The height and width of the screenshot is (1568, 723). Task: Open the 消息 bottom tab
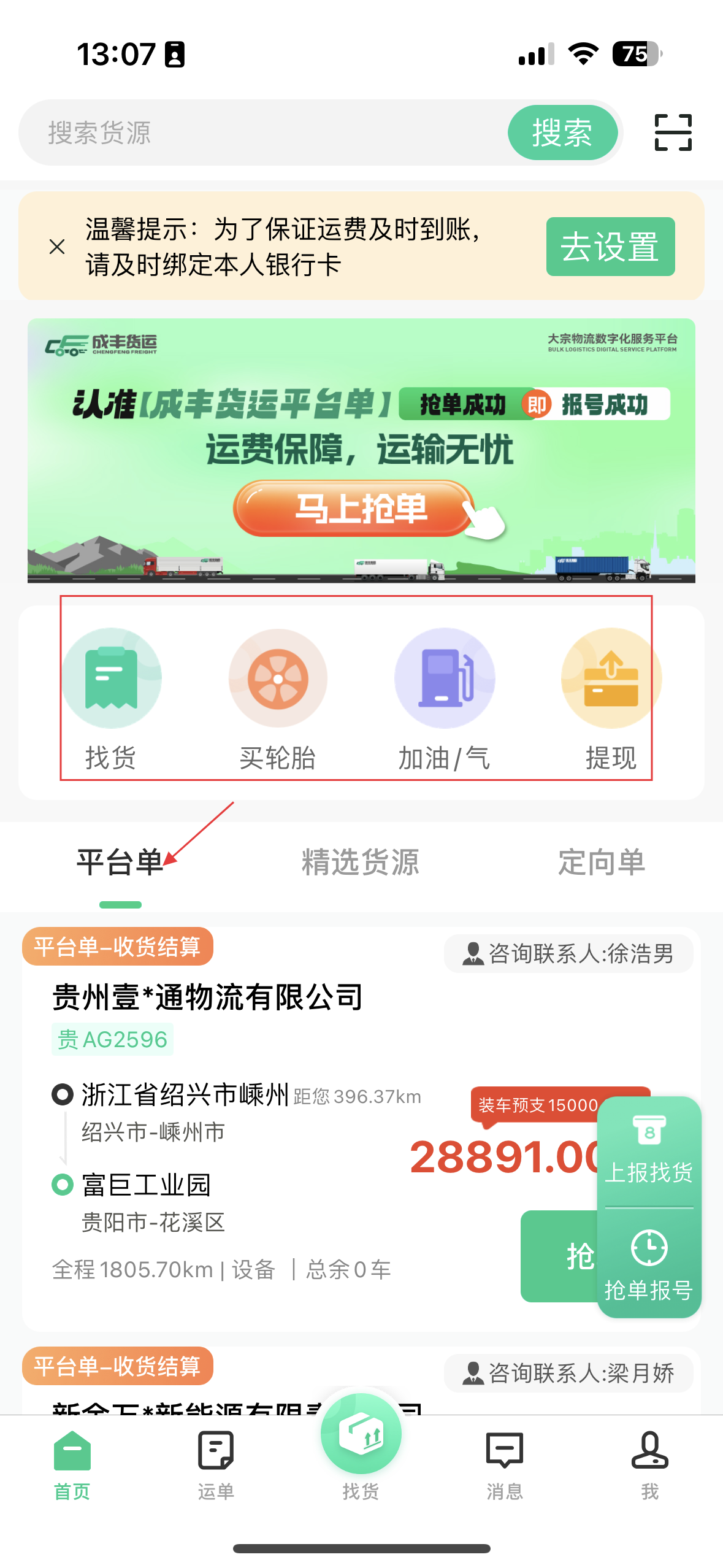[x=505, y=1465]
